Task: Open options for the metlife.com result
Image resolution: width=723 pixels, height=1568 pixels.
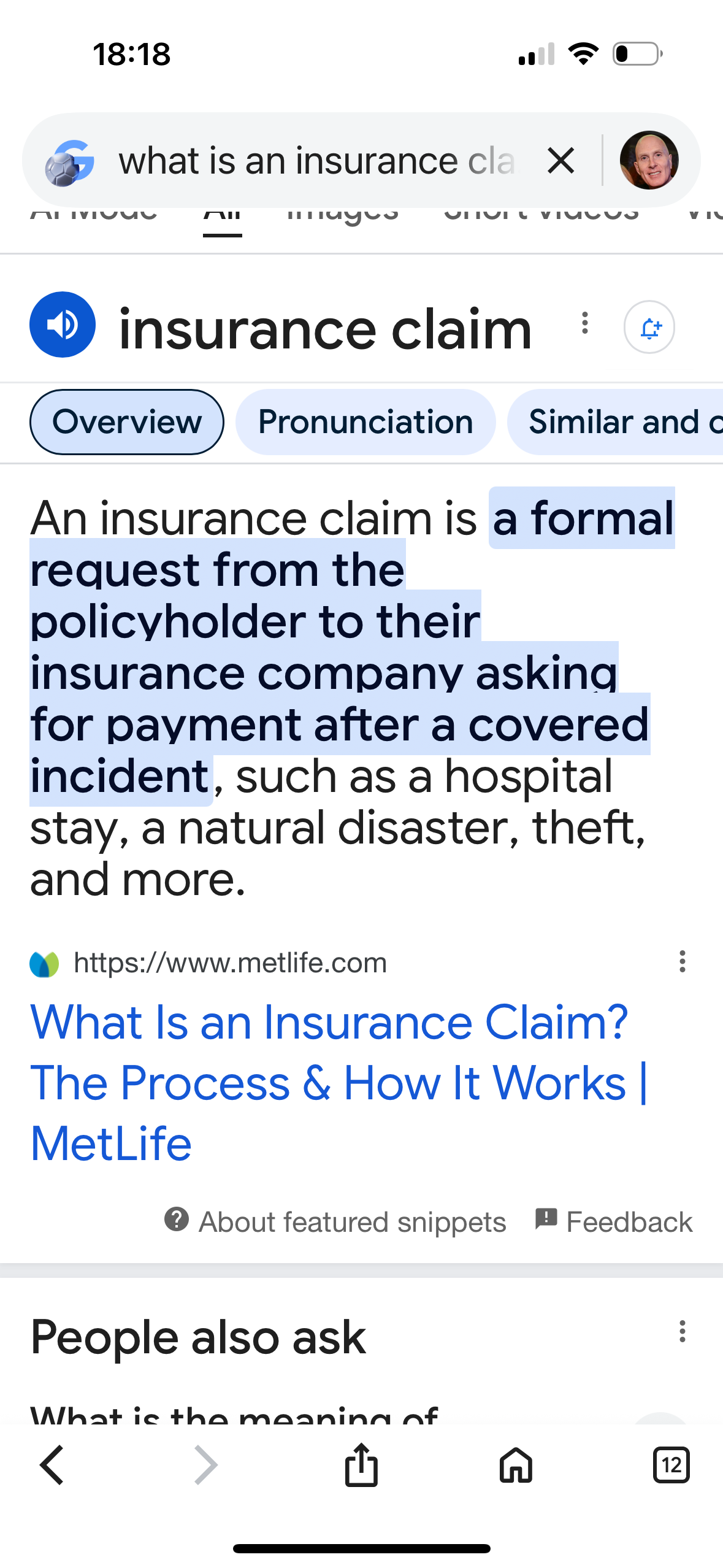Action: pyautogui.click(x=682, y=962)
